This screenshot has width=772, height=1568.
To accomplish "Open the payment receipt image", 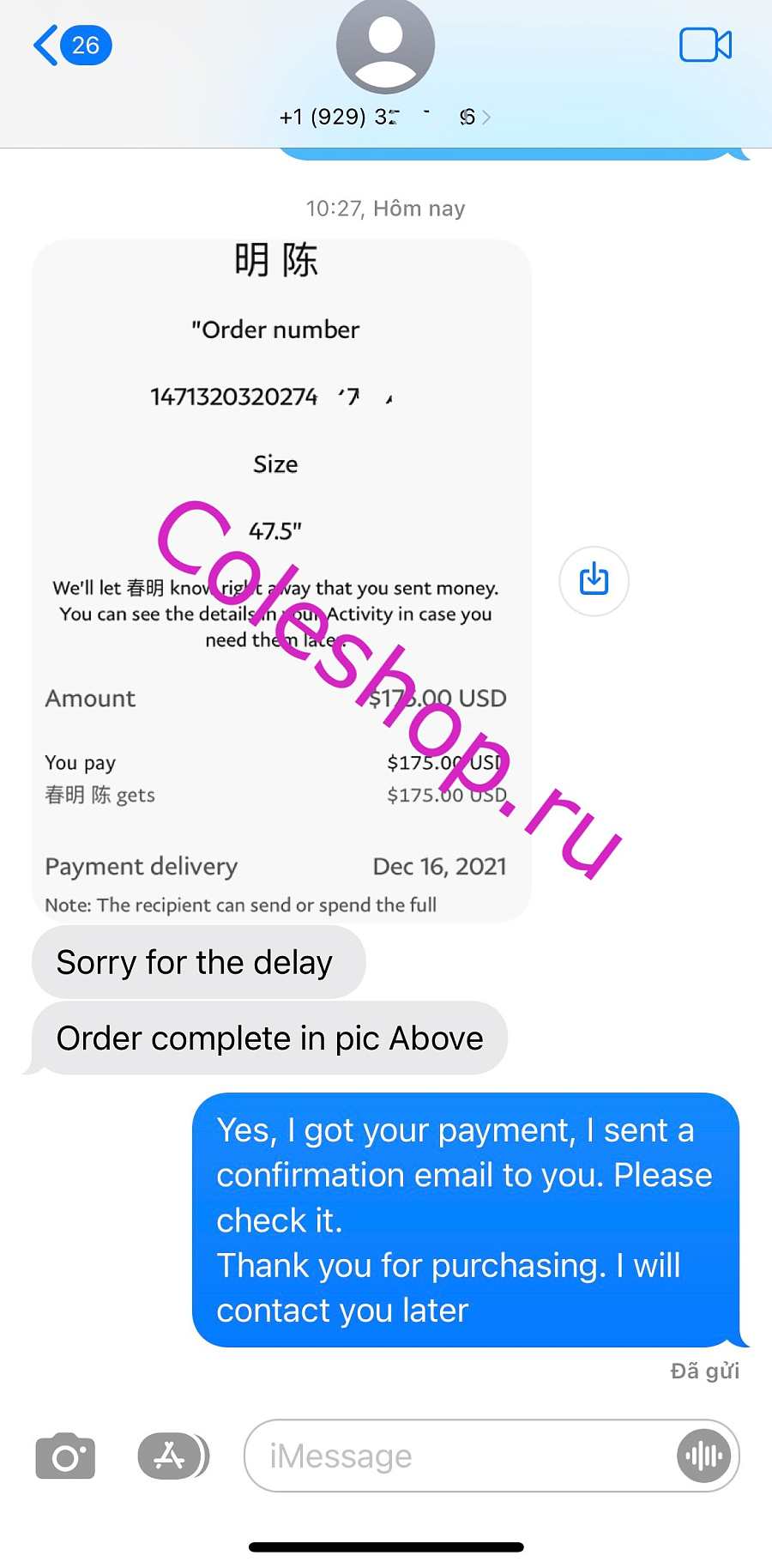I will [x=281, y=580].
